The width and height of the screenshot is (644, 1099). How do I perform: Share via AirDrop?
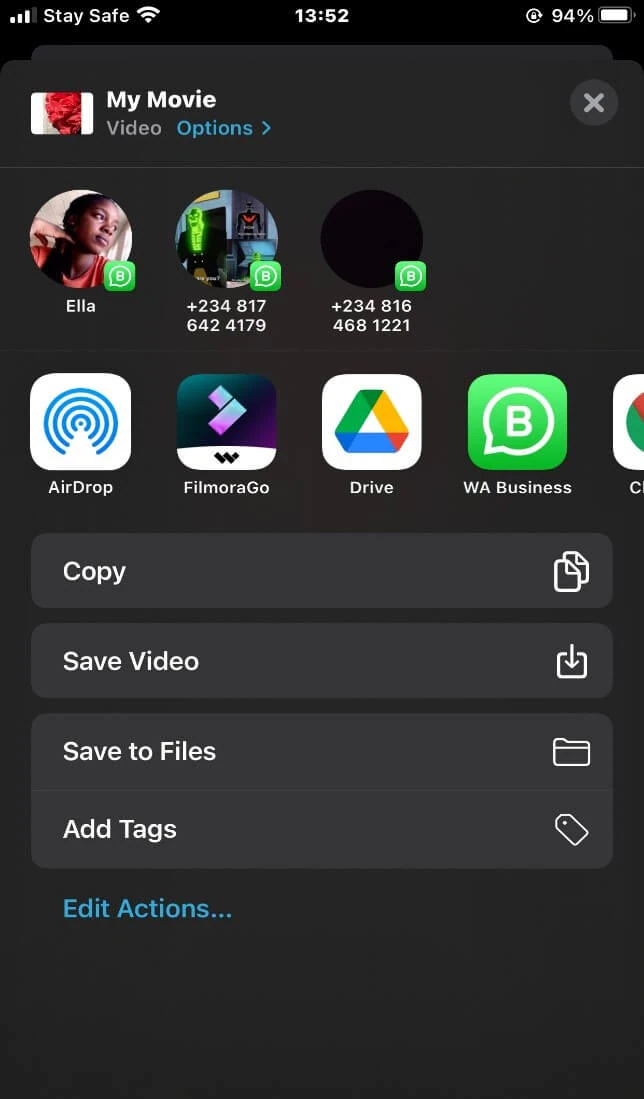click(x=81, y=422)
